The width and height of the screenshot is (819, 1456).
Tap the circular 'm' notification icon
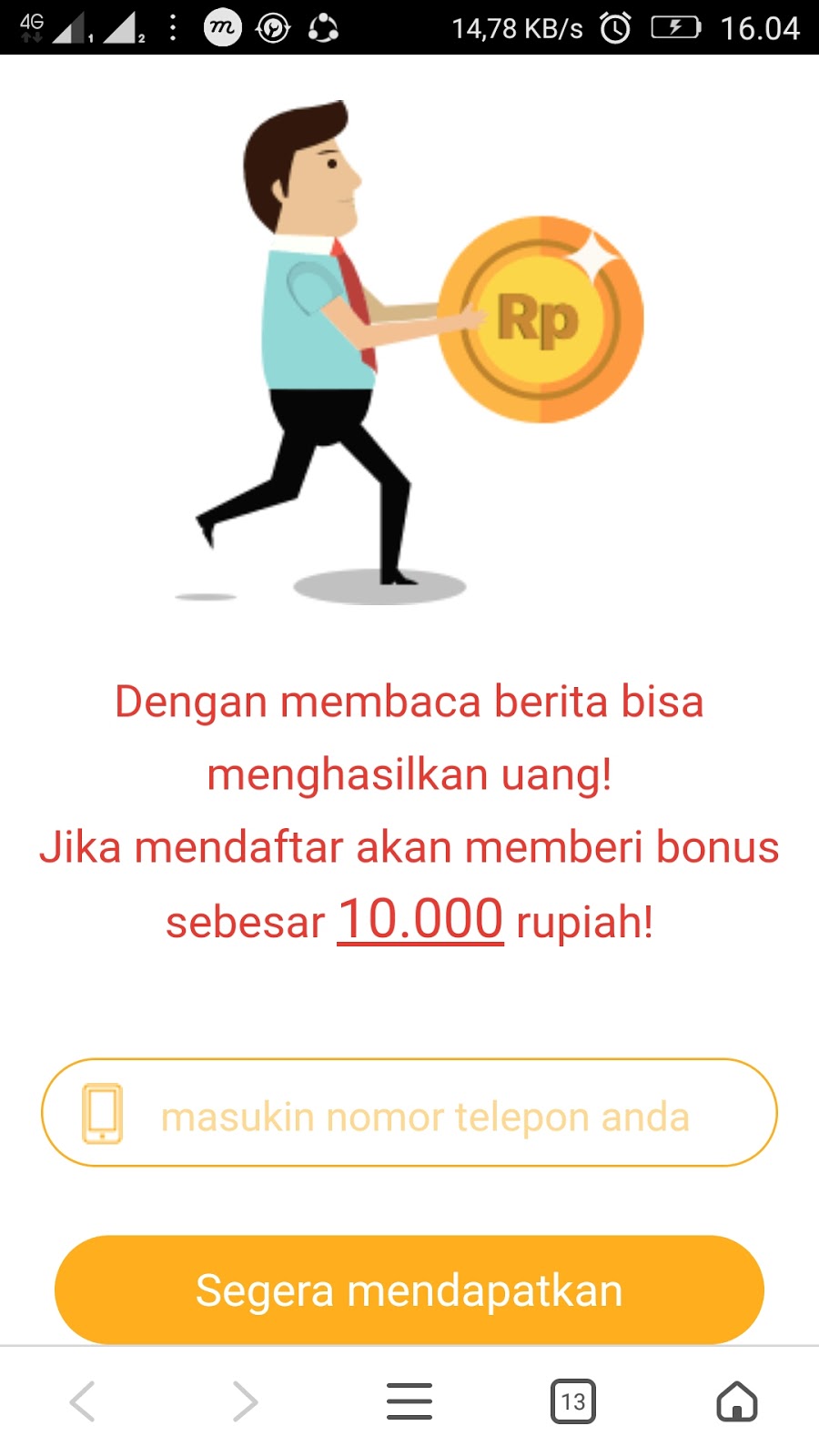220,27
